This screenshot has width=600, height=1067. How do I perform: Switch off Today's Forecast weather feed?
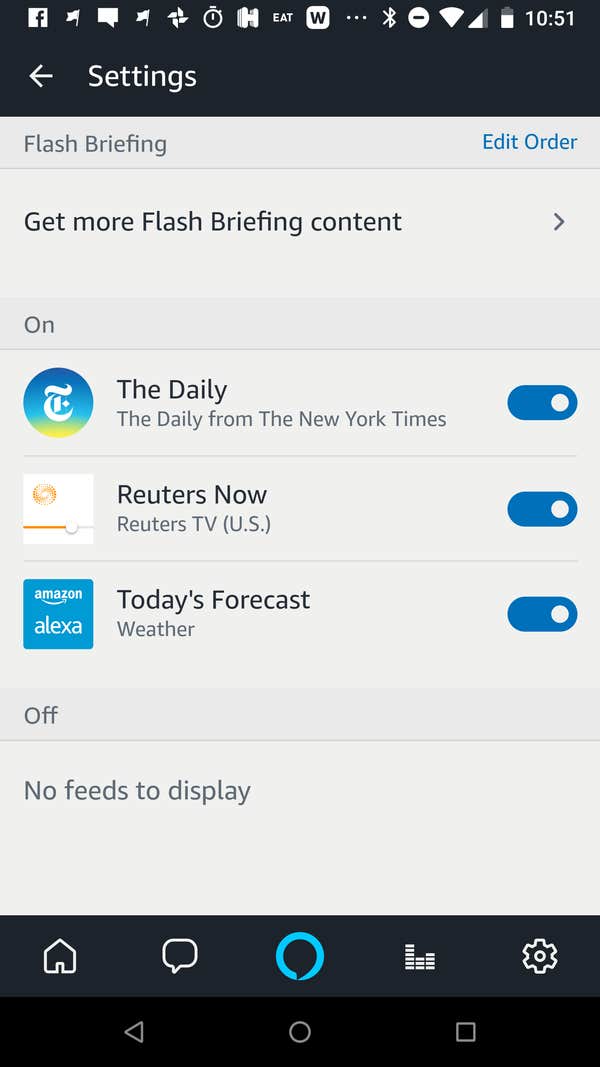click(x=542, y=614)
